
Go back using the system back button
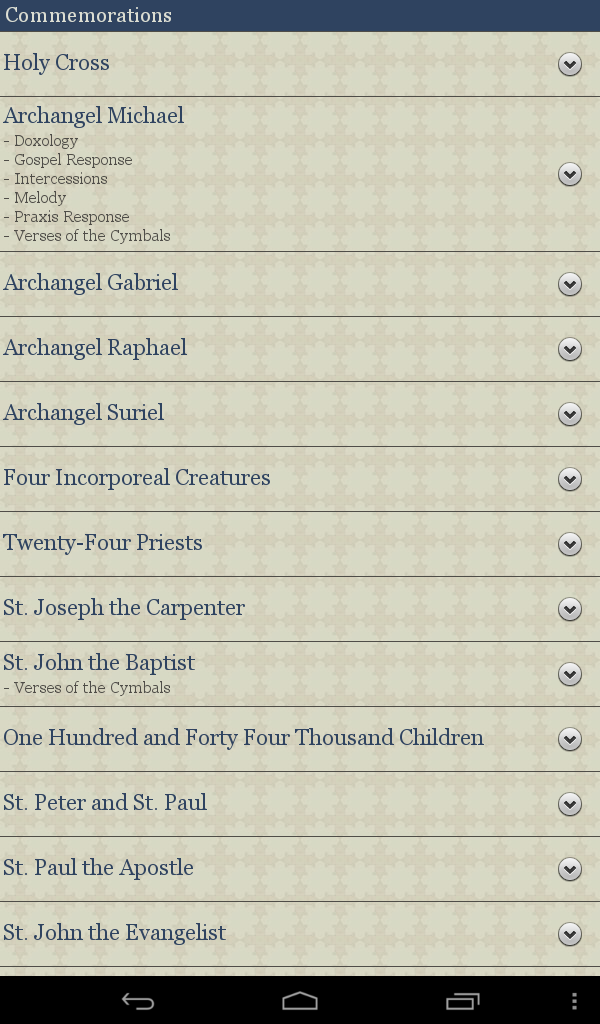click(x=138, y=1001)
